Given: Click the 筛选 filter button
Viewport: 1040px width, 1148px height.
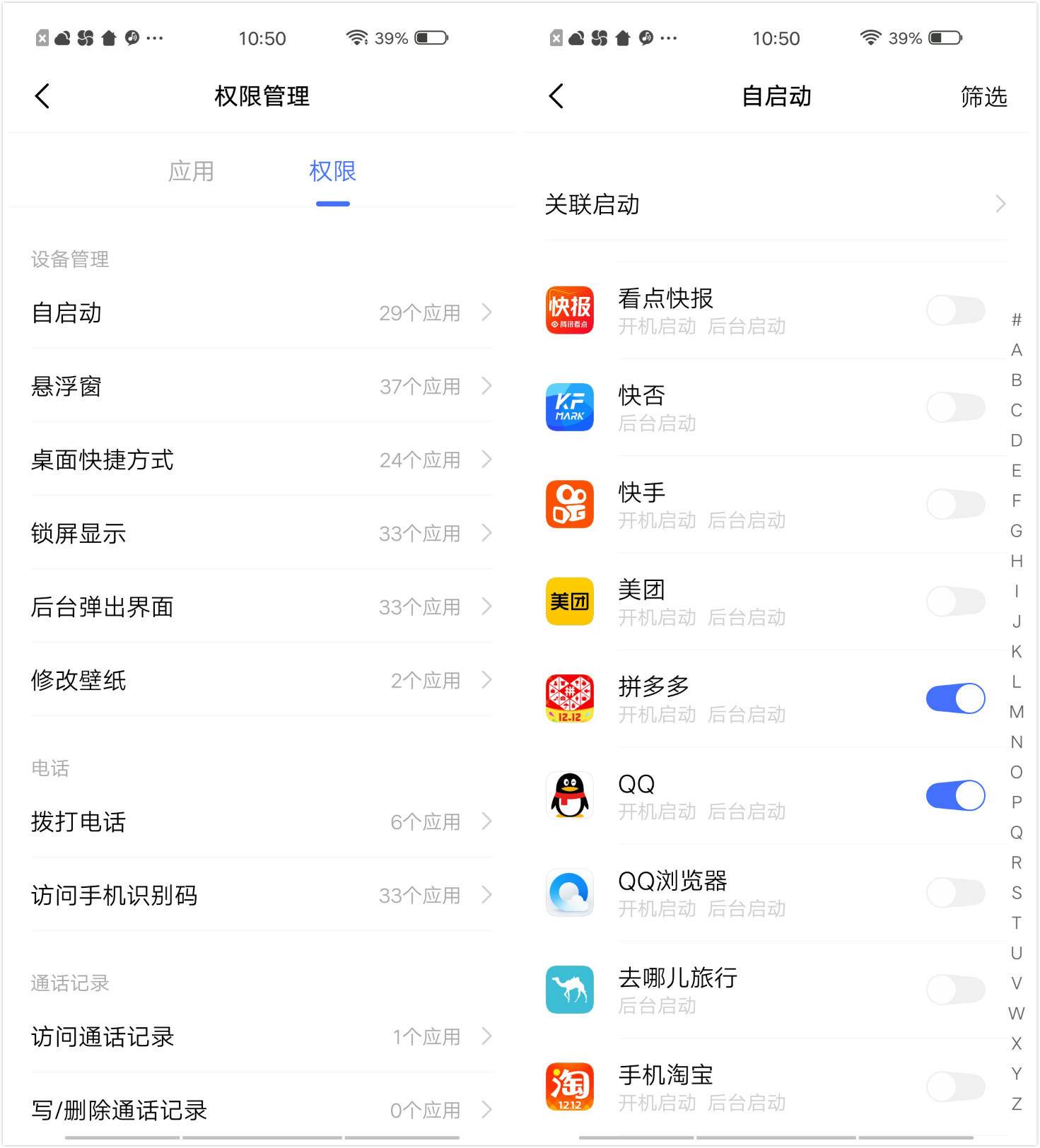Looking at the screenshot, I should point(983,98).
